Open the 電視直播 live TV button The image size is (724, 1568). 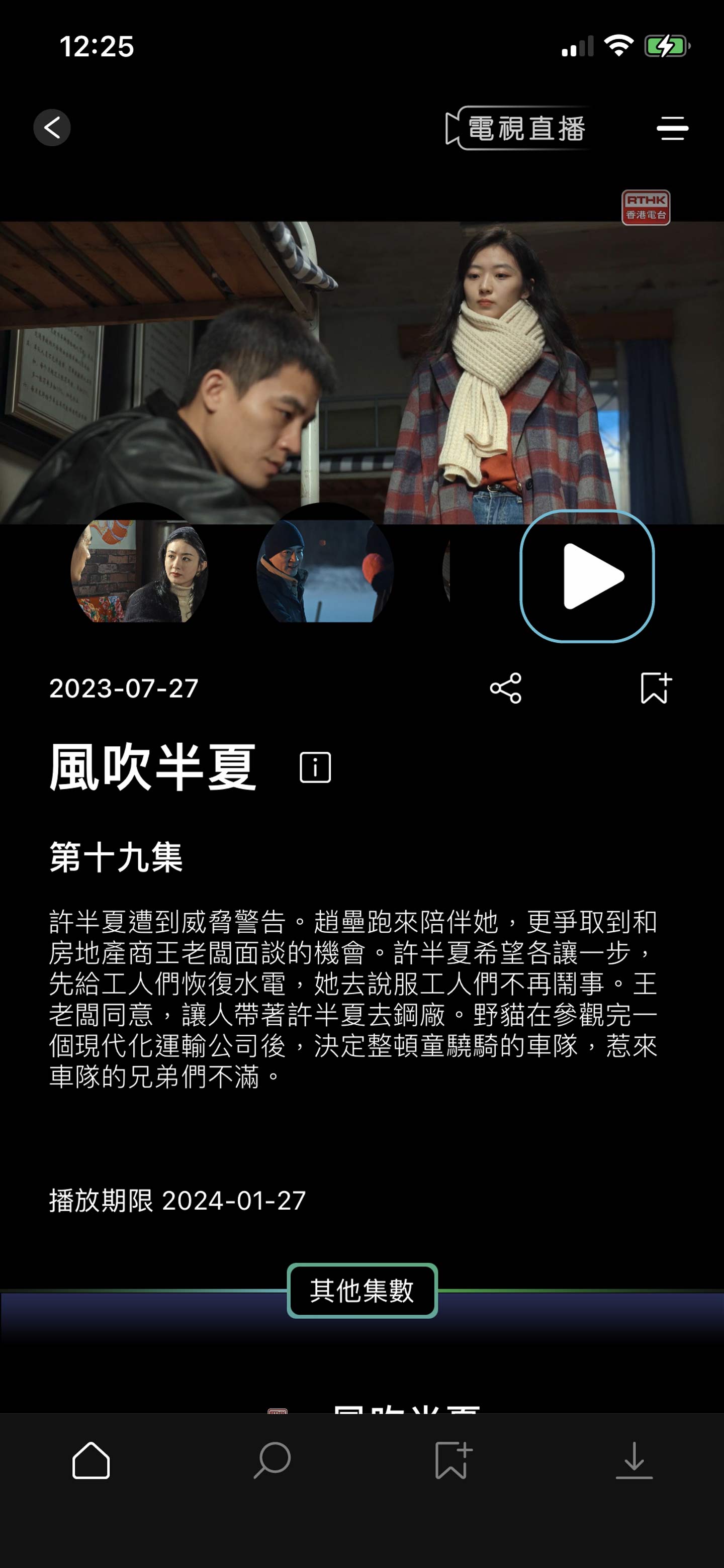coord(517,128)
